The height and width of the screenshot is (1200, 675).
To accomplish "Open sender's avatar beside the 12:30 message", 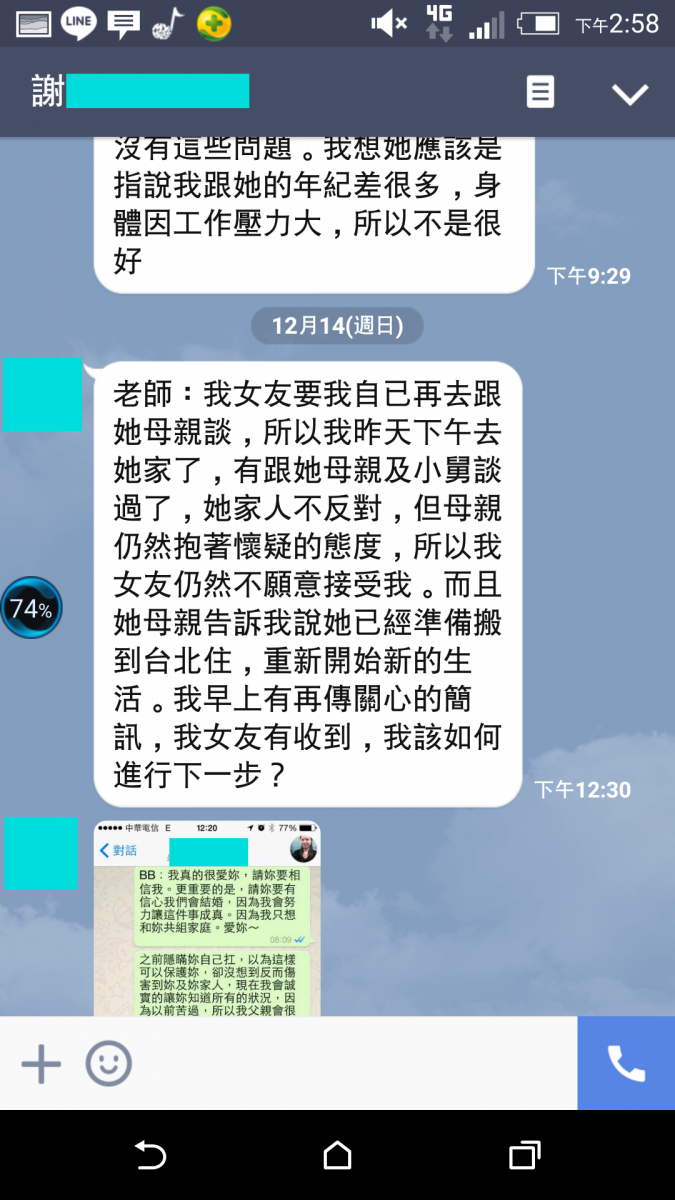I will tap(42, 395).
